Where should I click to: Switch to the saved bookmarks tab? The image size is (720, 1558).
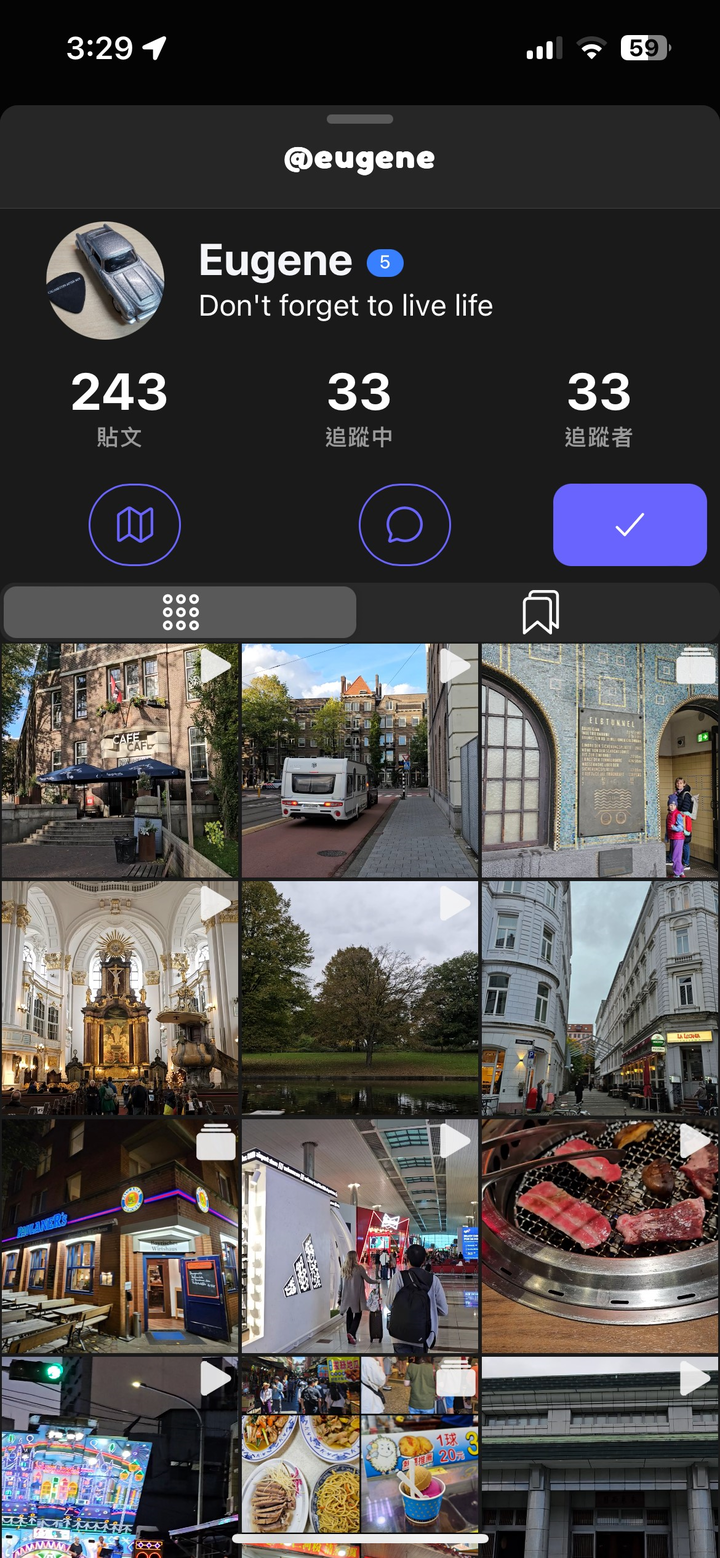click(x=540, y=612)
